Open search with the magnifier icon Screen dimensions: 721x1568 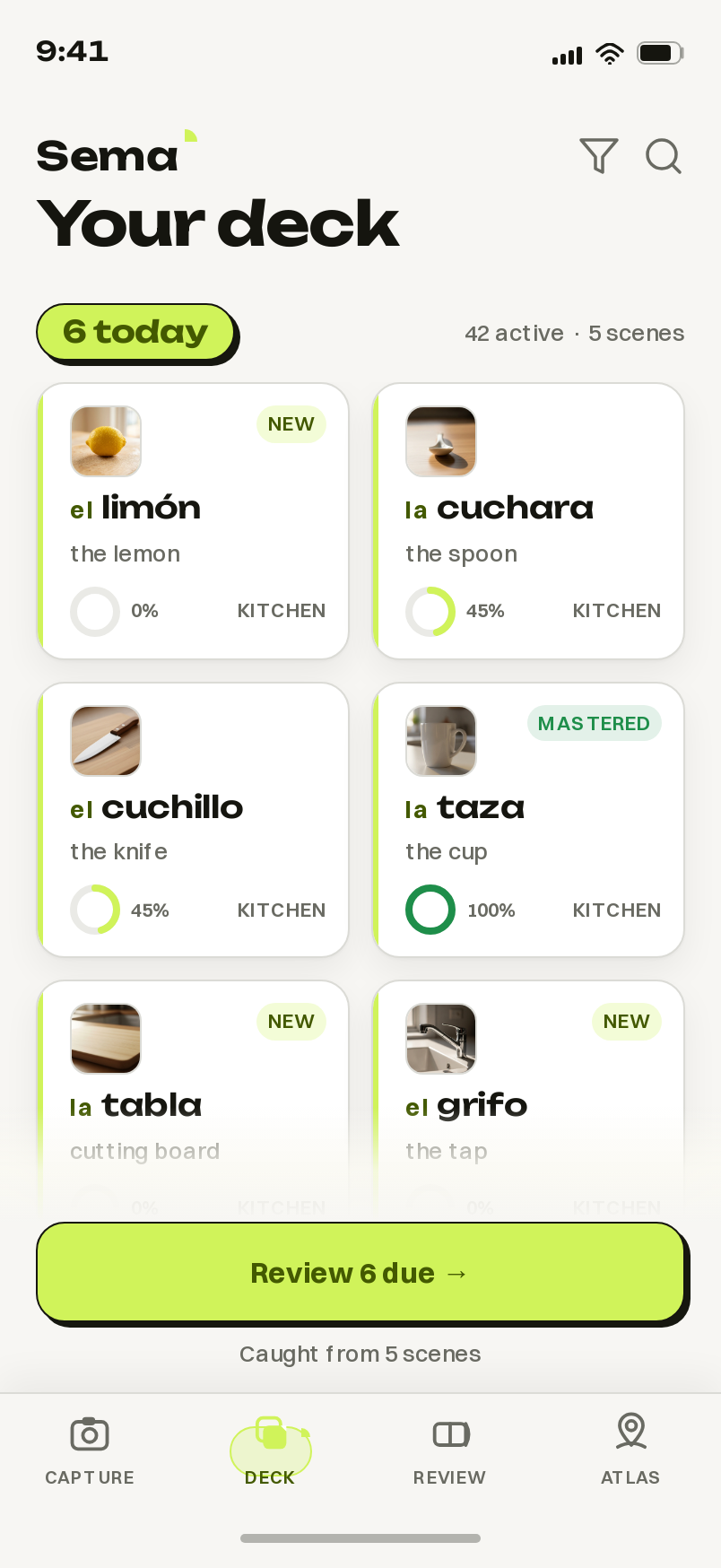(664, 156)
